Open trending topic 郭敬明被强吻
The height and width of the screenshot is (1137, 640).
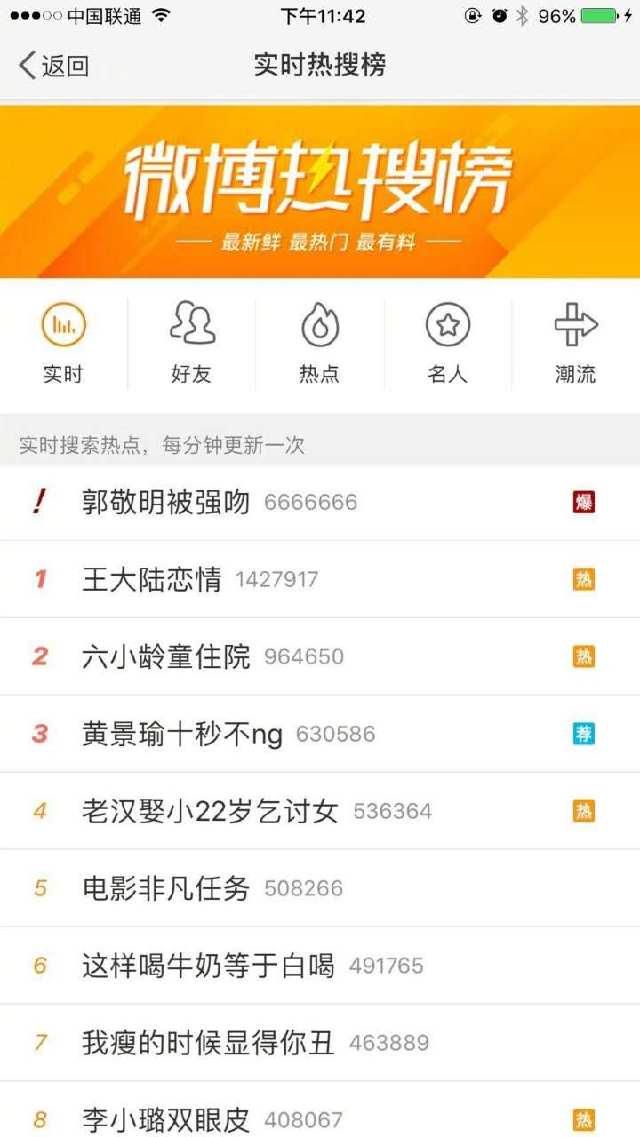(x=320, y=502)
